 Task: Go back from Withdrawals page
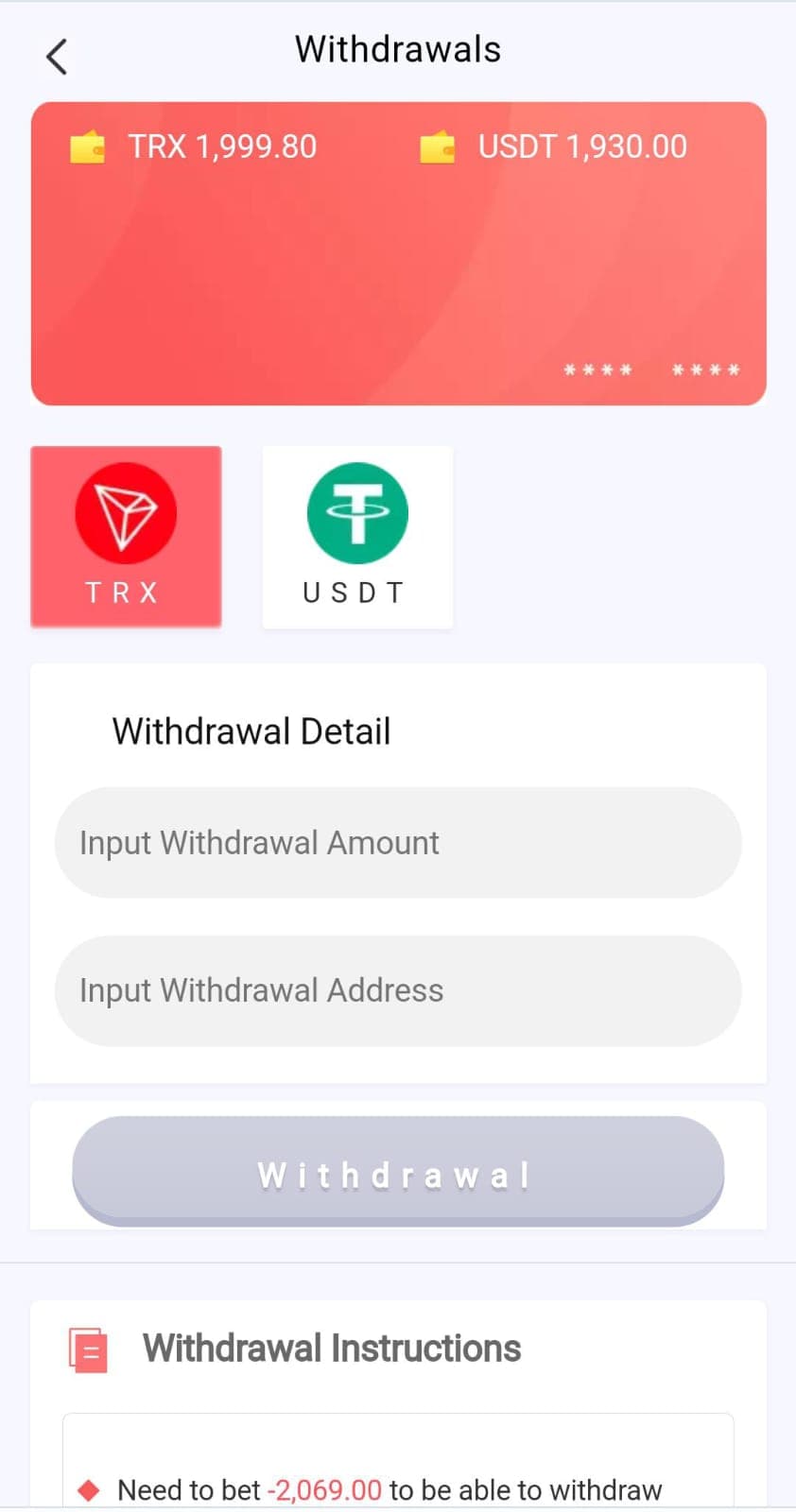[57, 57]
